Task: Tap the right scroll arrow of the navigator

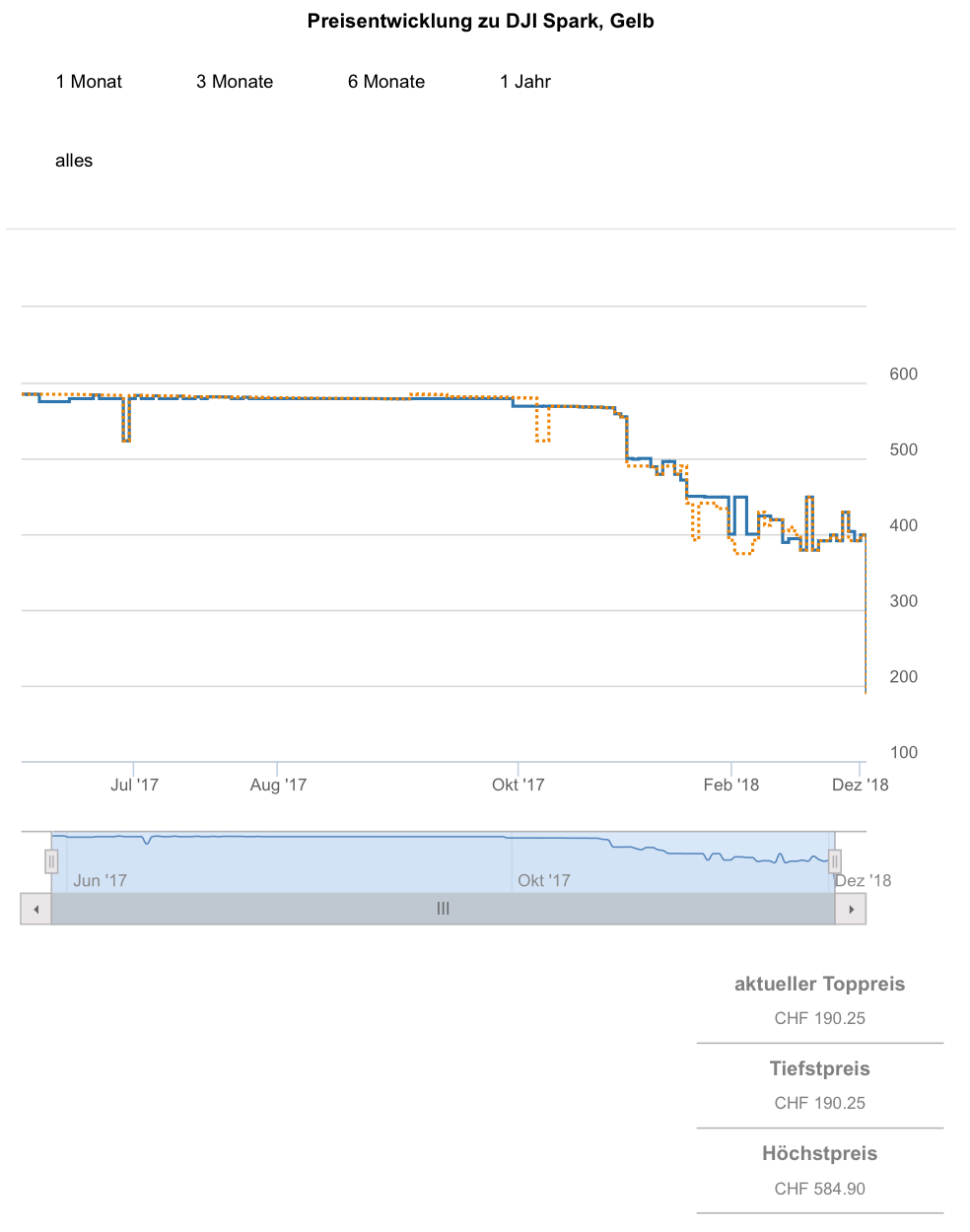Action: (851, 909)
